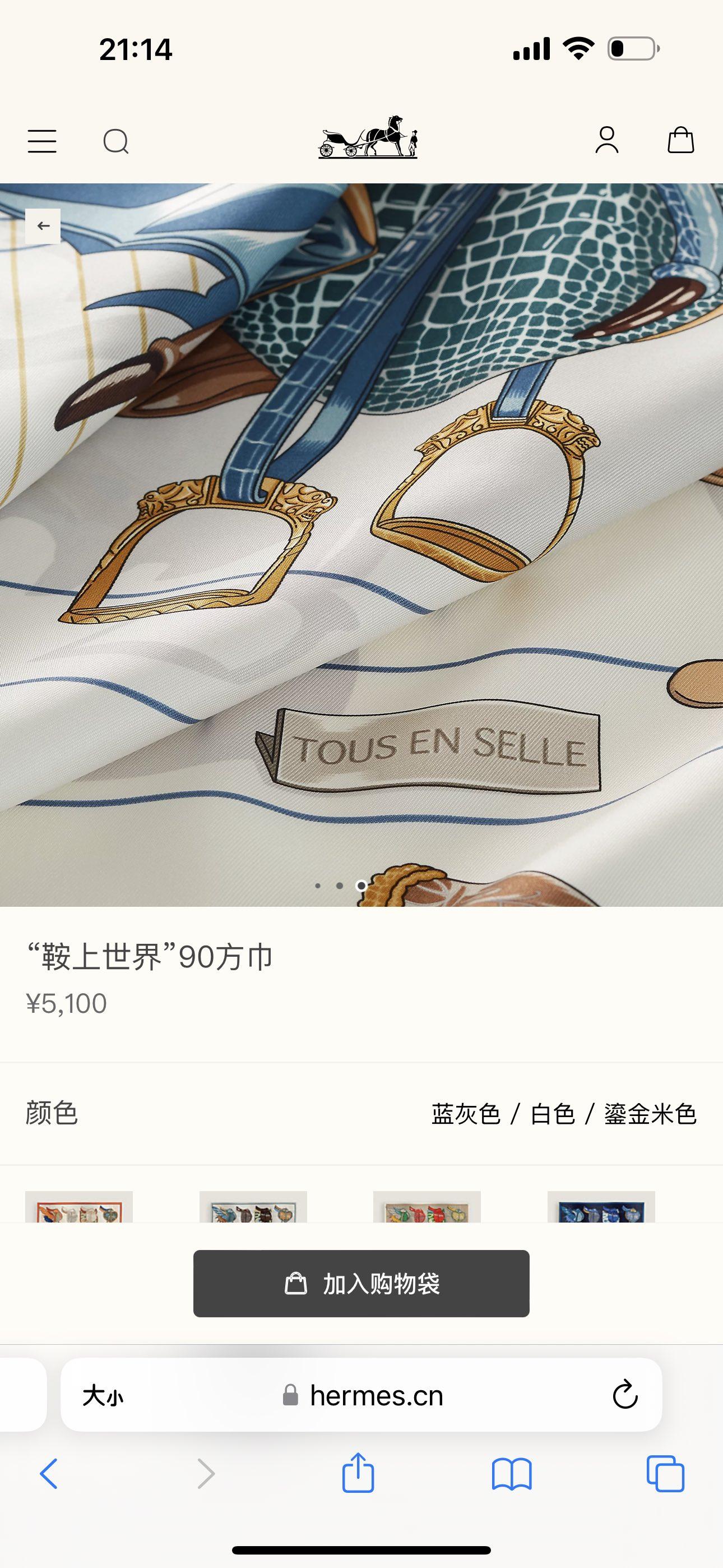View the shopping bag
Viewport: 723px width, 1568px height.
click(680, 140)
